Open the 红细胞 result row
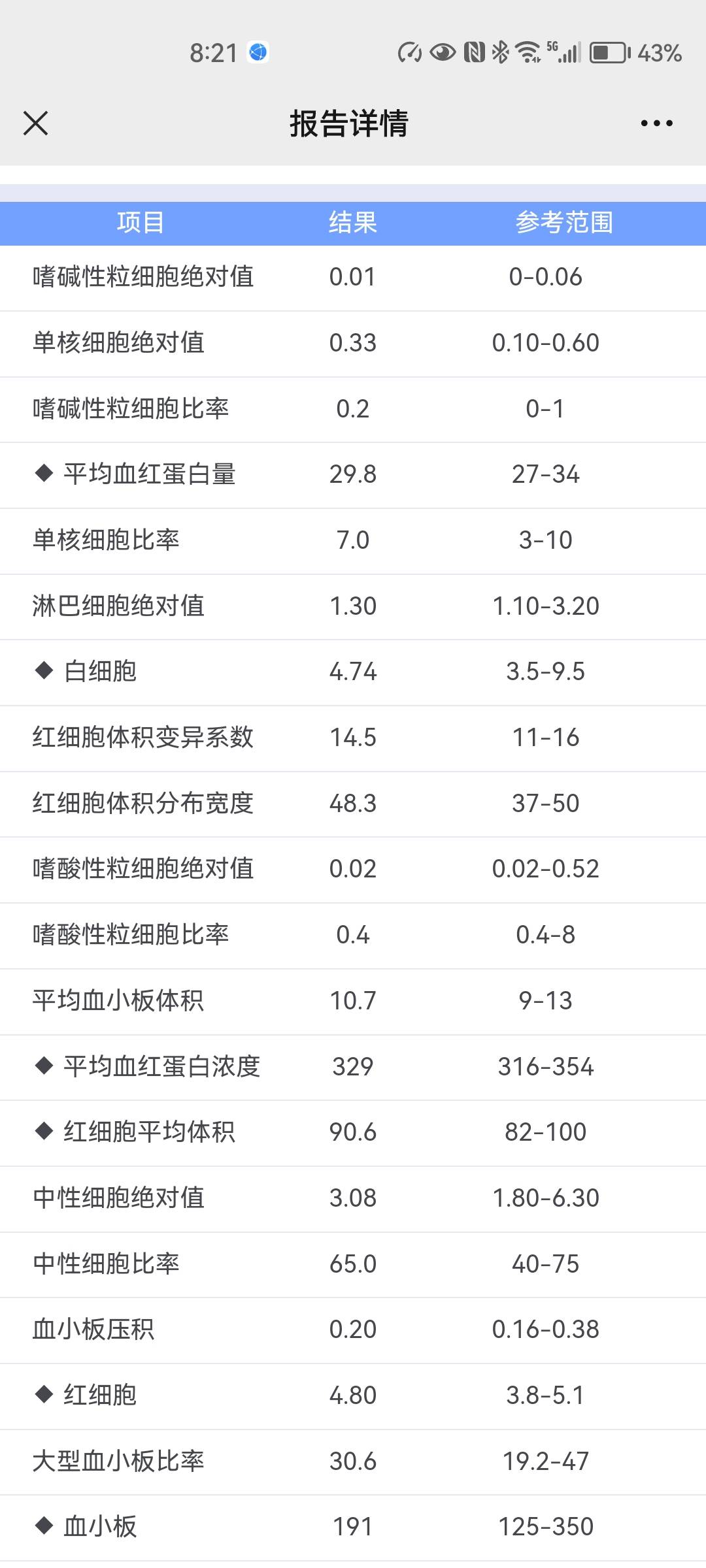This screenshot has height=1568, width=706. [353, 1396]
